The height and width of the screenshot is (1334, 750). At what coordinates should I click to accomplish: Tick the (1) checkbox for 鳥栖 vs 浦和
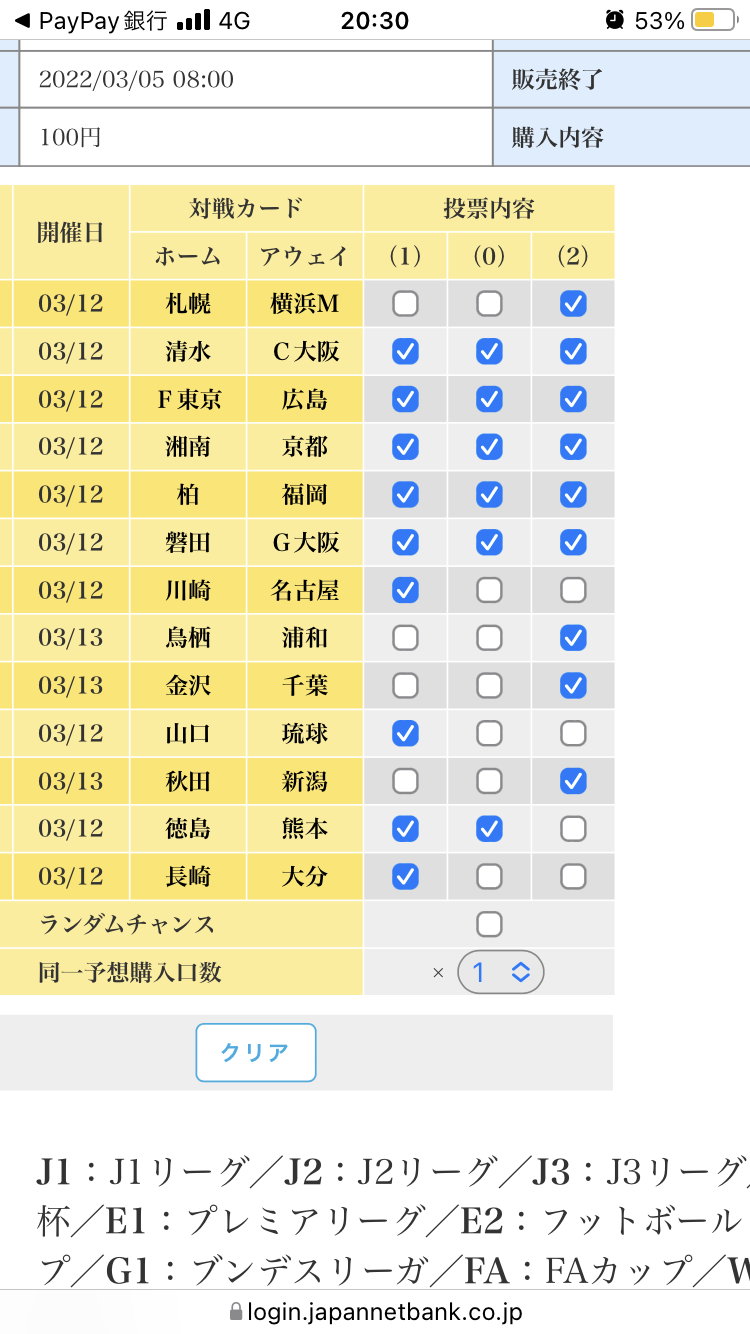click(405, 638)
